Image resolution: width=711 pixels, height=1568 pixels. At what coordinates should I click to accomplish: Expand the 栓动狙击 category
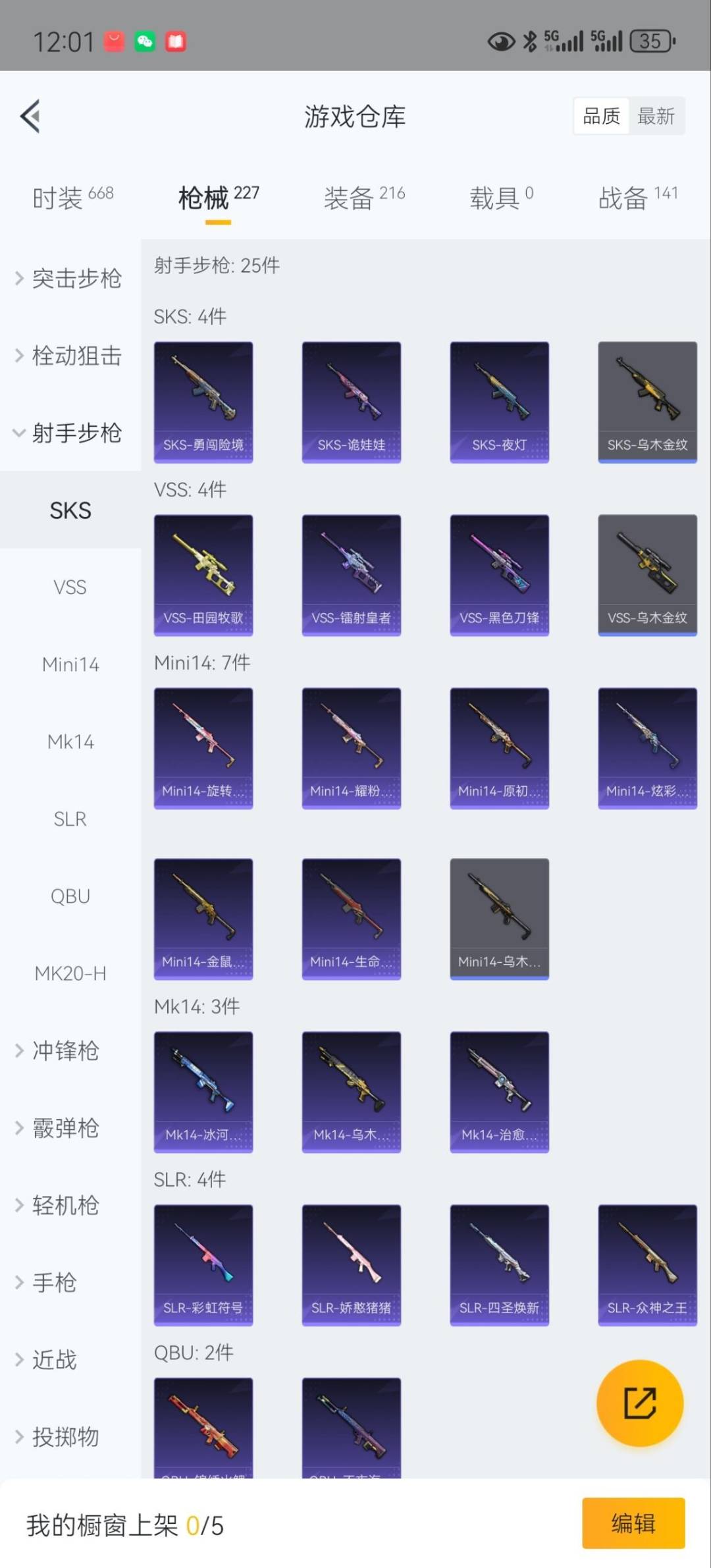click(70, 356)
